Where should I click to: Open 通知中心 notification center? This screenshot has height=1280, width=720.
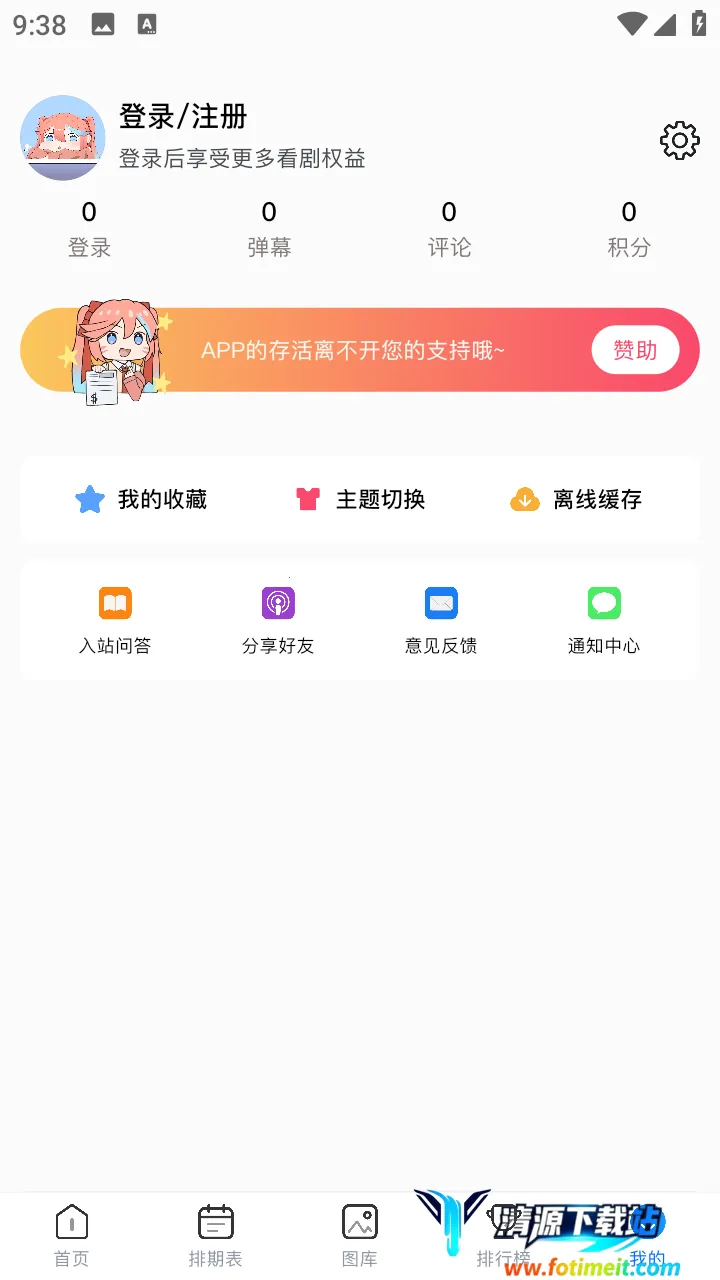coord(604,620)
